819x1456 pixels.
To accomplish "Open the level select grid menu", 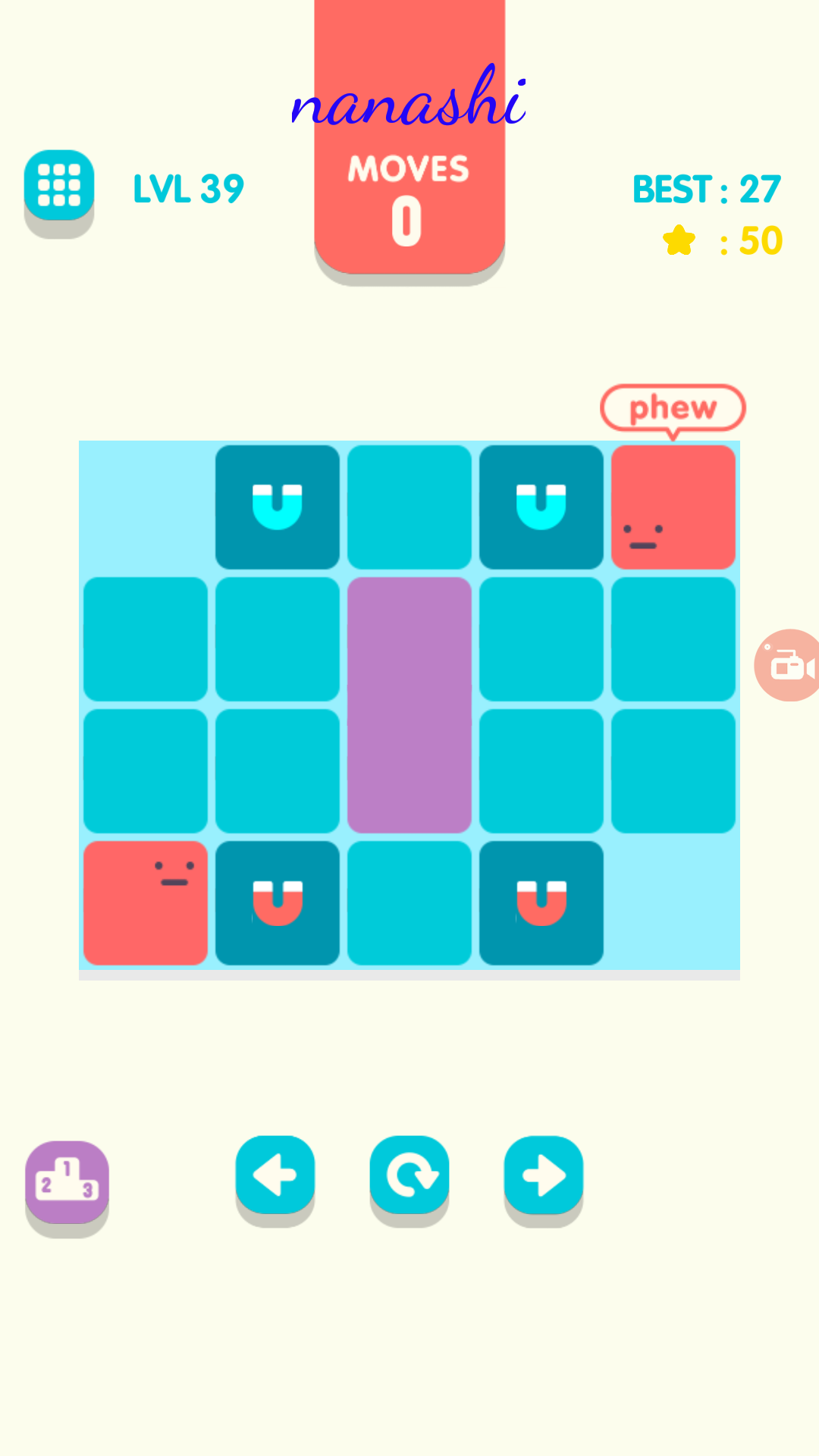I will click(x=59, y=186).
